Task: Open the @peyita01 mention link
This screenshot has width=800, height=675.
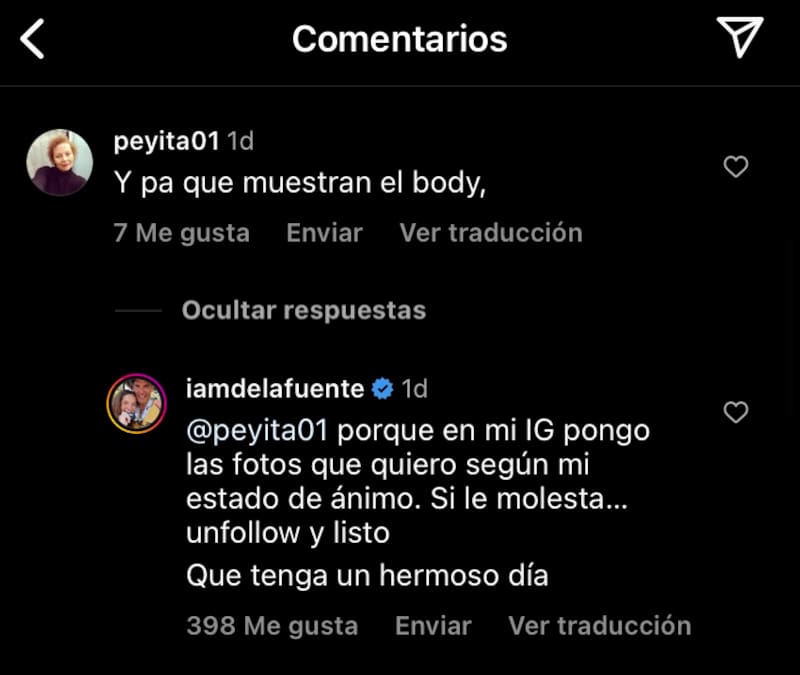Action: (257, 431)
